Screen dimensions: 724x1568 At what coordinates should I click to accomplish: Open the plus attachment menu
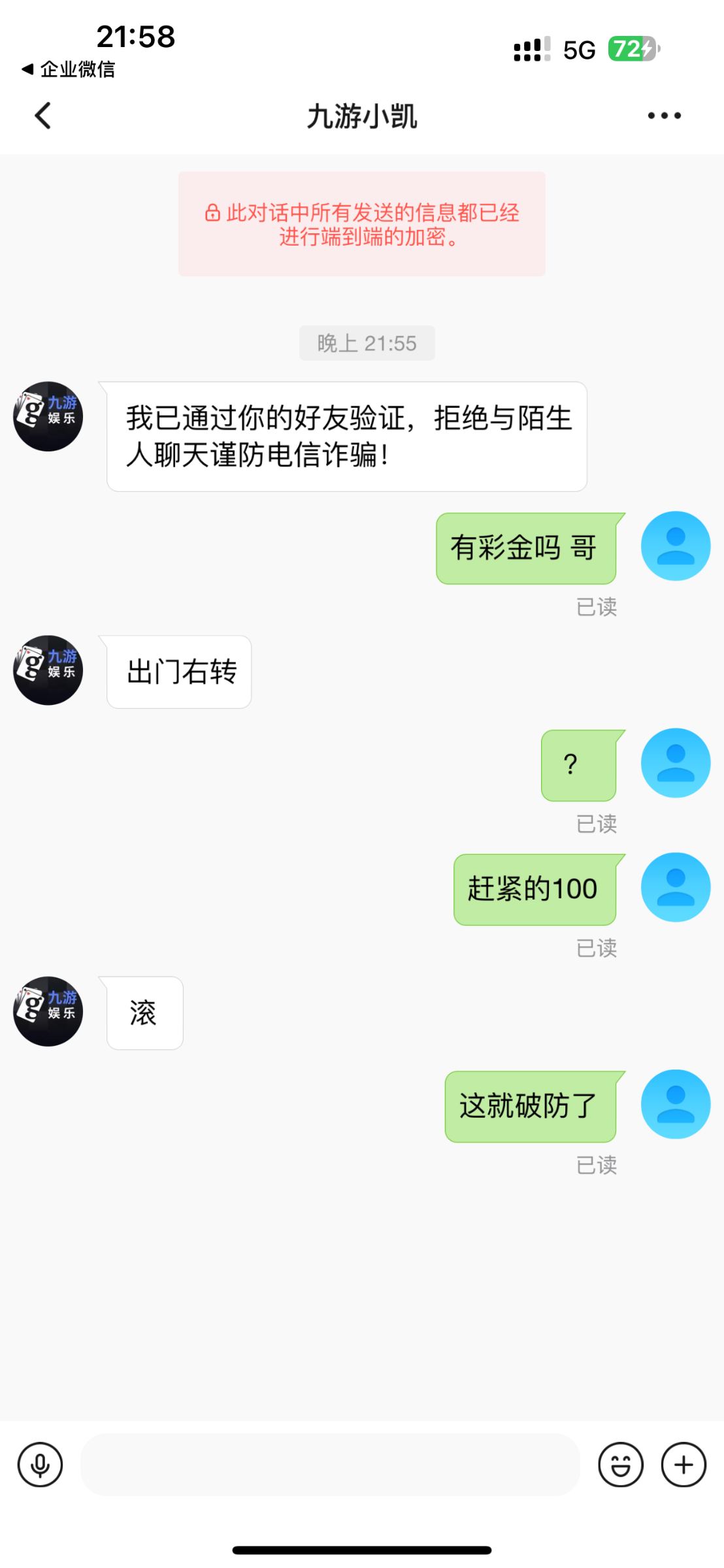click(683, 1465)
